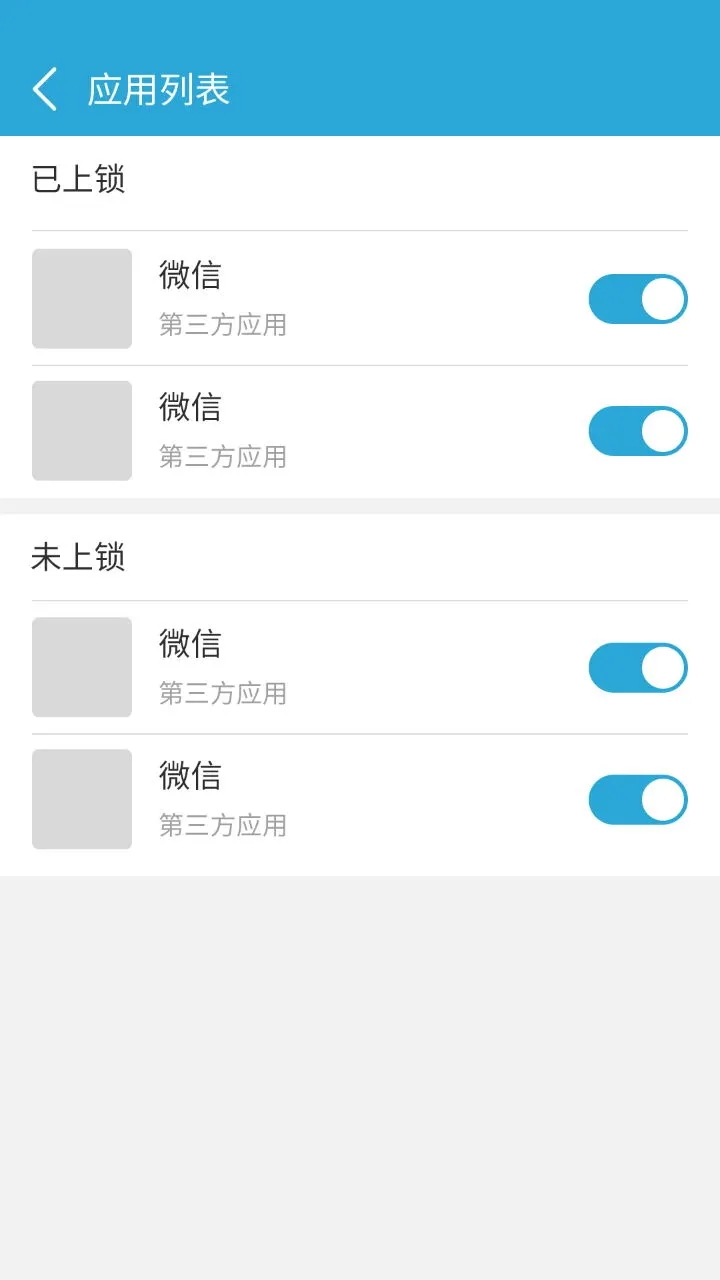Turn off the switch in the second 已上锁 row
This screenshot has width=720, height=1280.
(x=637, y=430)
